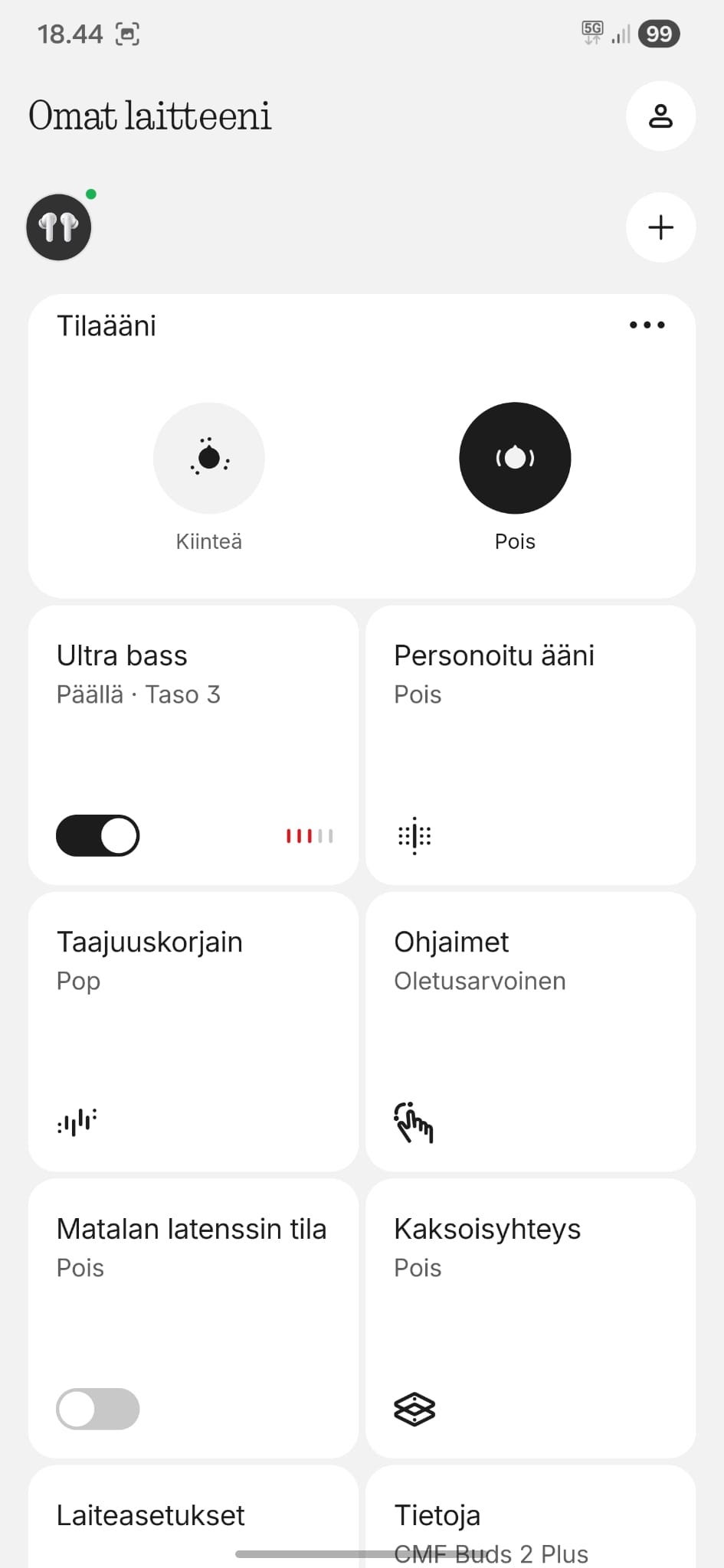Open the user profile icon
Screen dimensions: 724x1568
pyautogui.click(x=660, y=116)
